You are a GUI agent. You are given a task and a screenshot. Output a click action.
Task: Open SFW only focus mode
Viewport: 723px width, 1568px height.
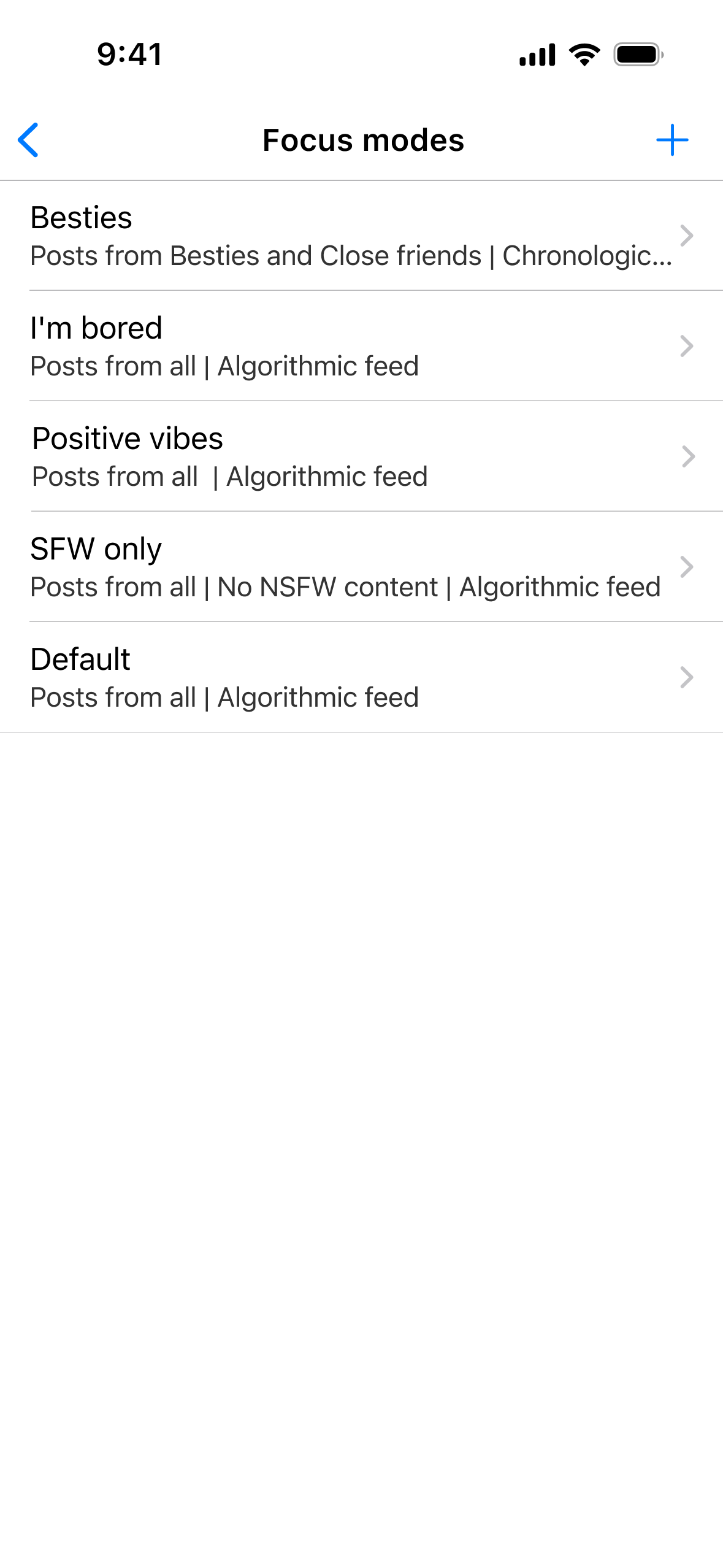point(361,567)
